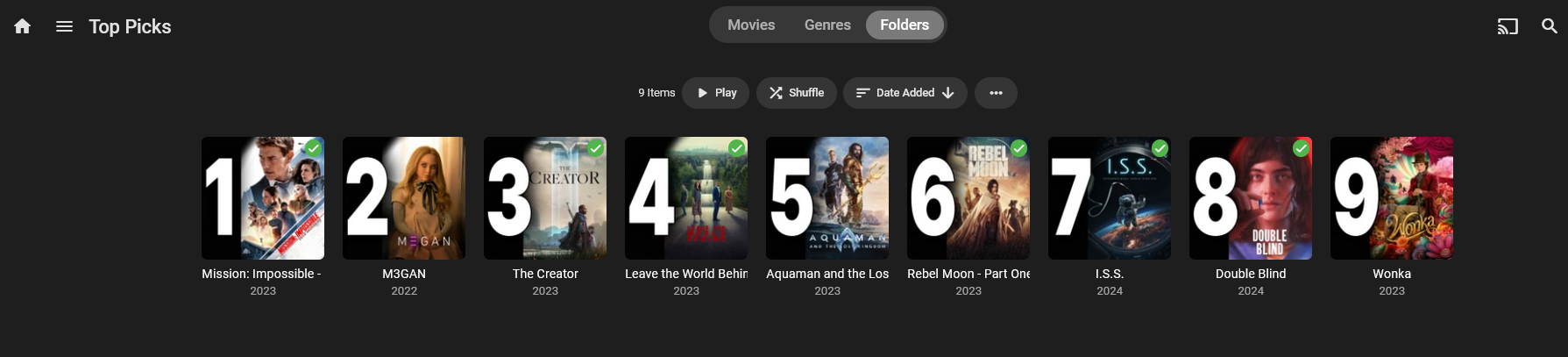Open the Wonka movie card
1568x357 pixels.
coord(1392,198)
